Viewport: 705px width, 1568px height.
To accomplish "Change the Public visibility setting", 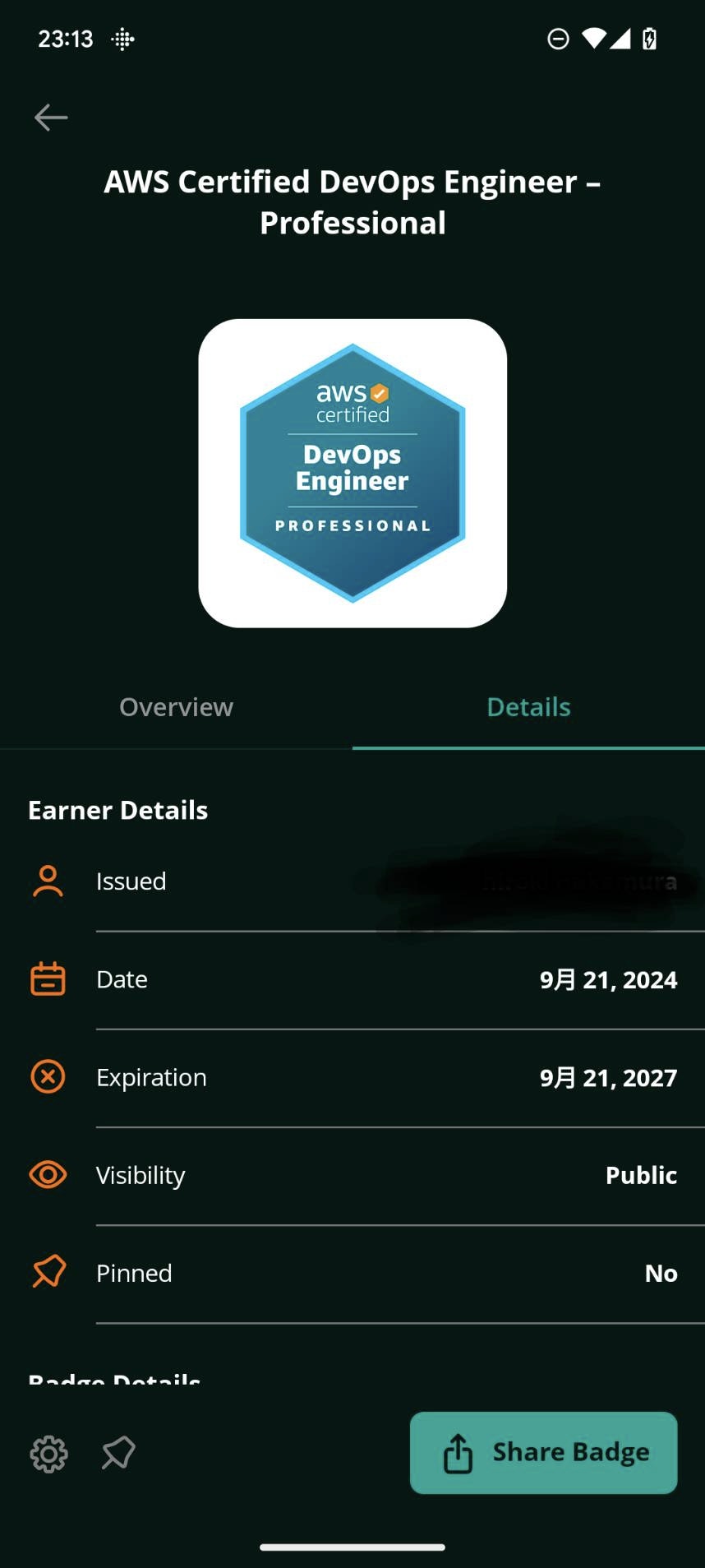I will coord(641,1174).
